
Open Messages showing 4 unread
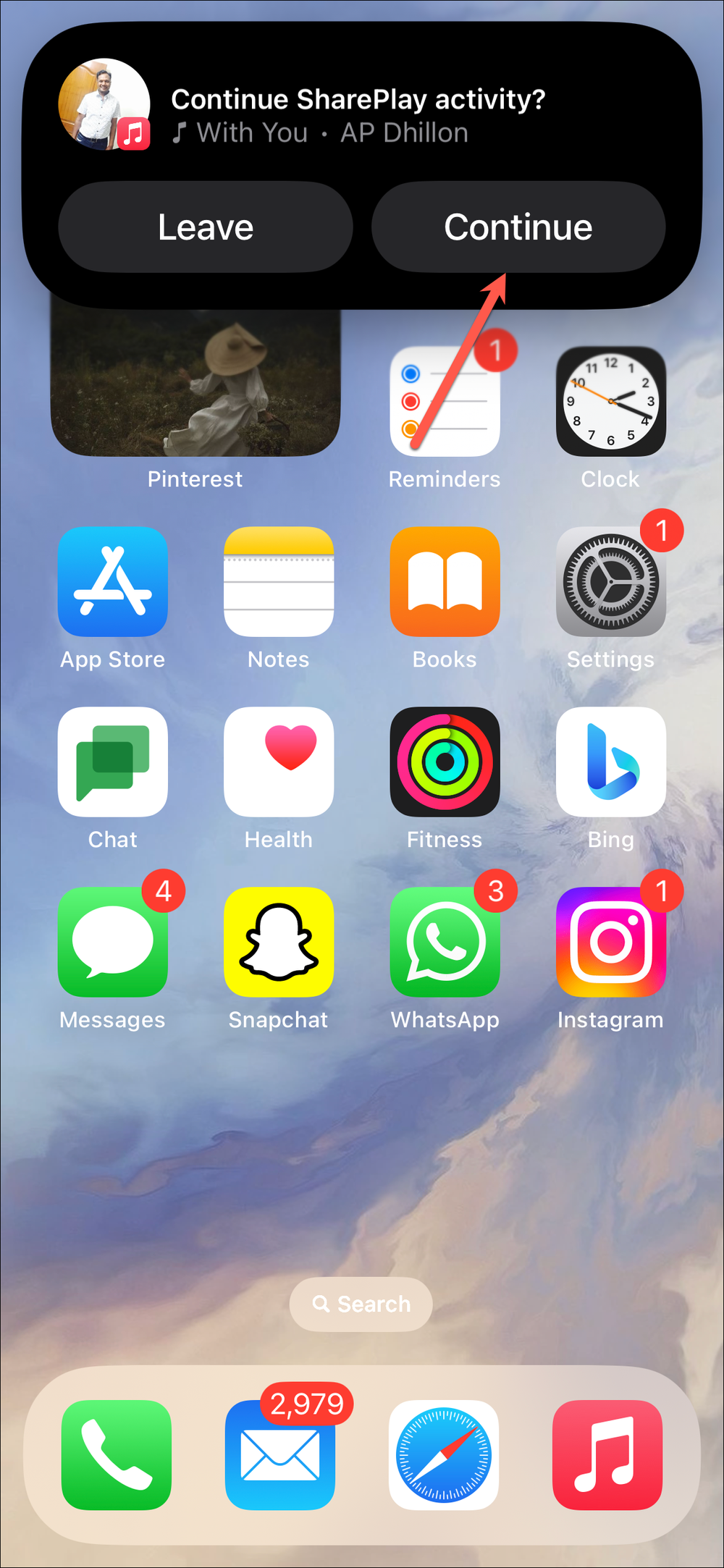[x=112, y=943]
